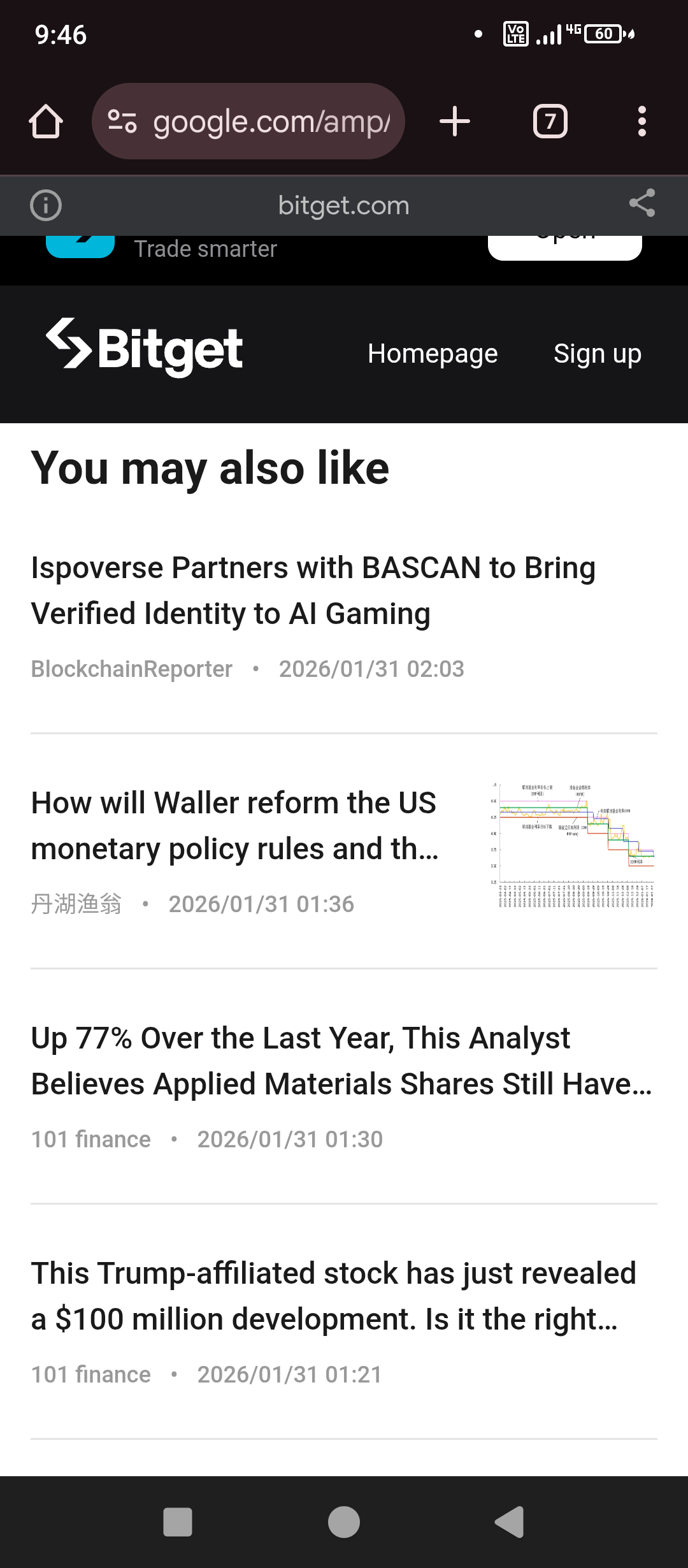
Task: Select the Sign up link
Action: (x=597, y=354)
